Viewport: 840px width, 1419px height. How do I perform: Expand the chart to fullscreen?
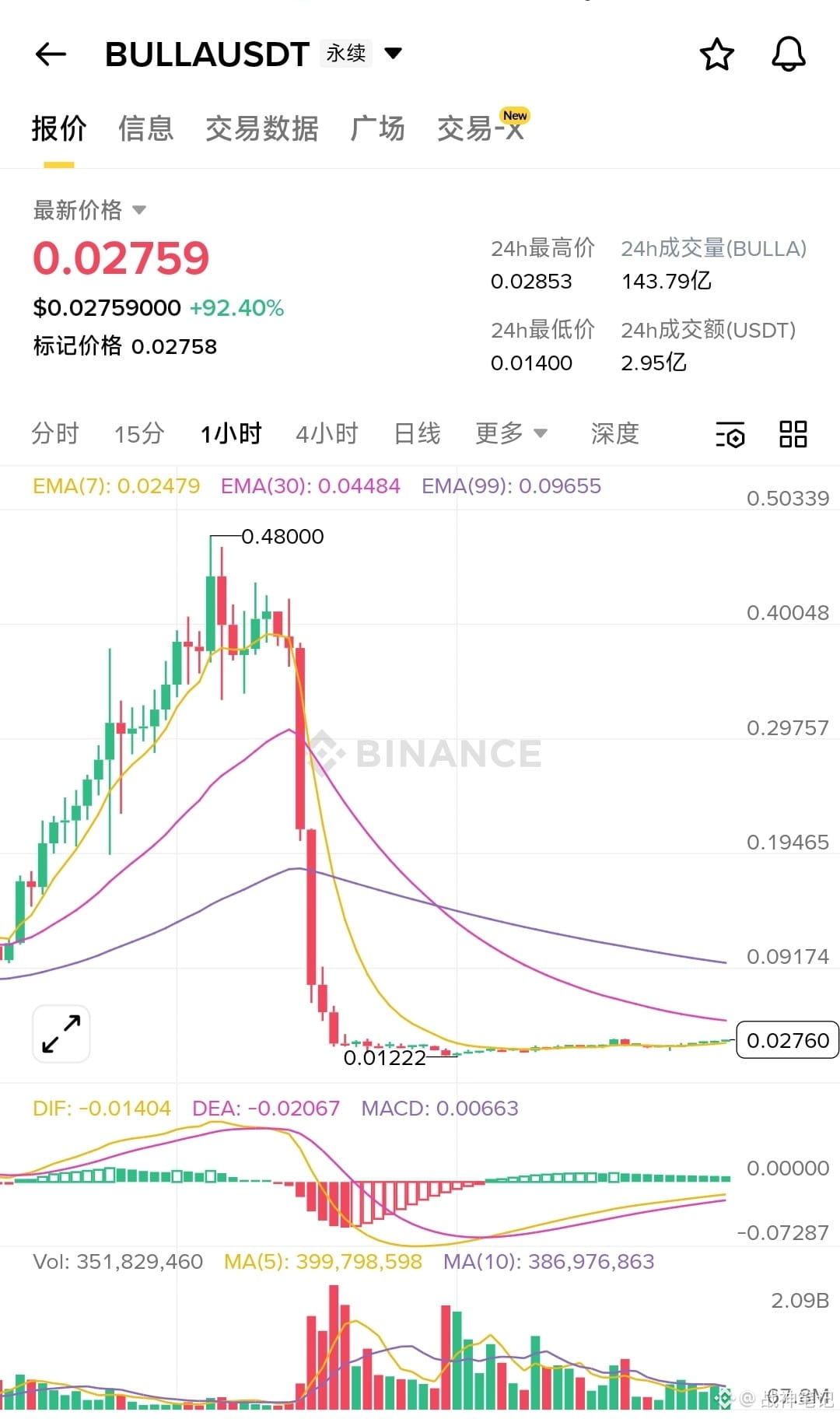point(61,1034)
